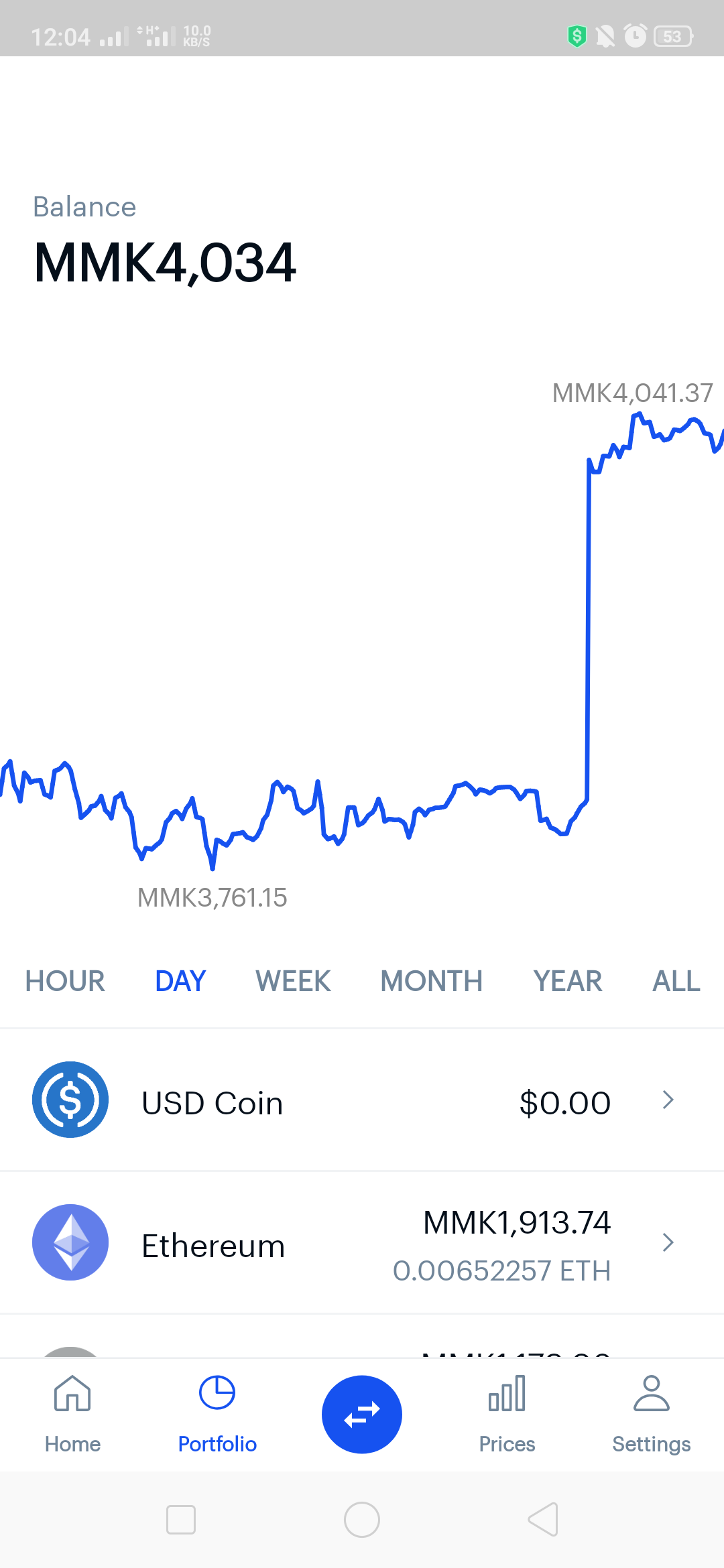Open the USD Coin asset row
The width and height of the screenshot is (724, 1568).
[362, 1100]
